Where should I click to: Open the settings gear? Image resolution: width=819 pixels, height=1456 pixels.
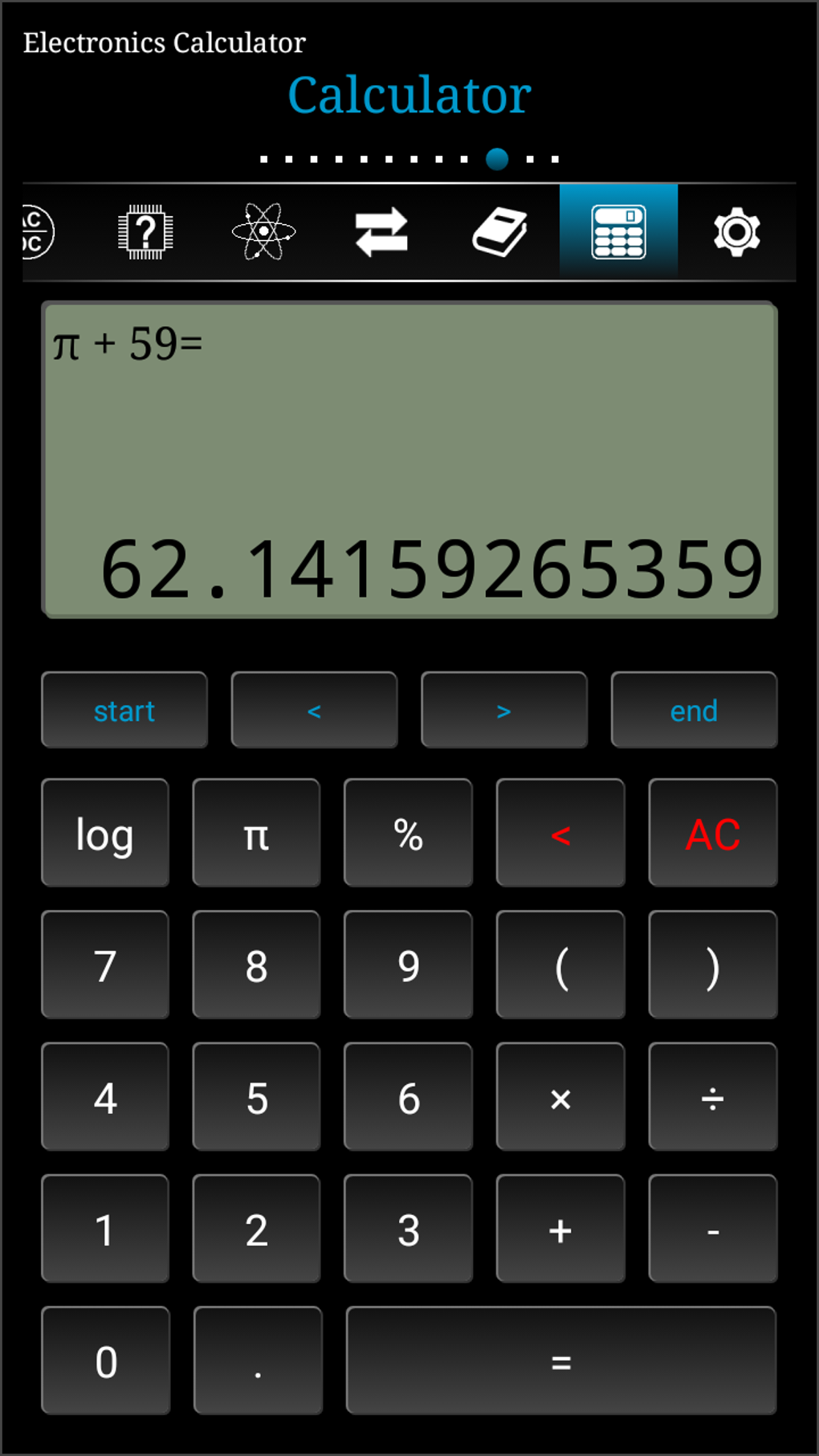[x=737, y=232]
